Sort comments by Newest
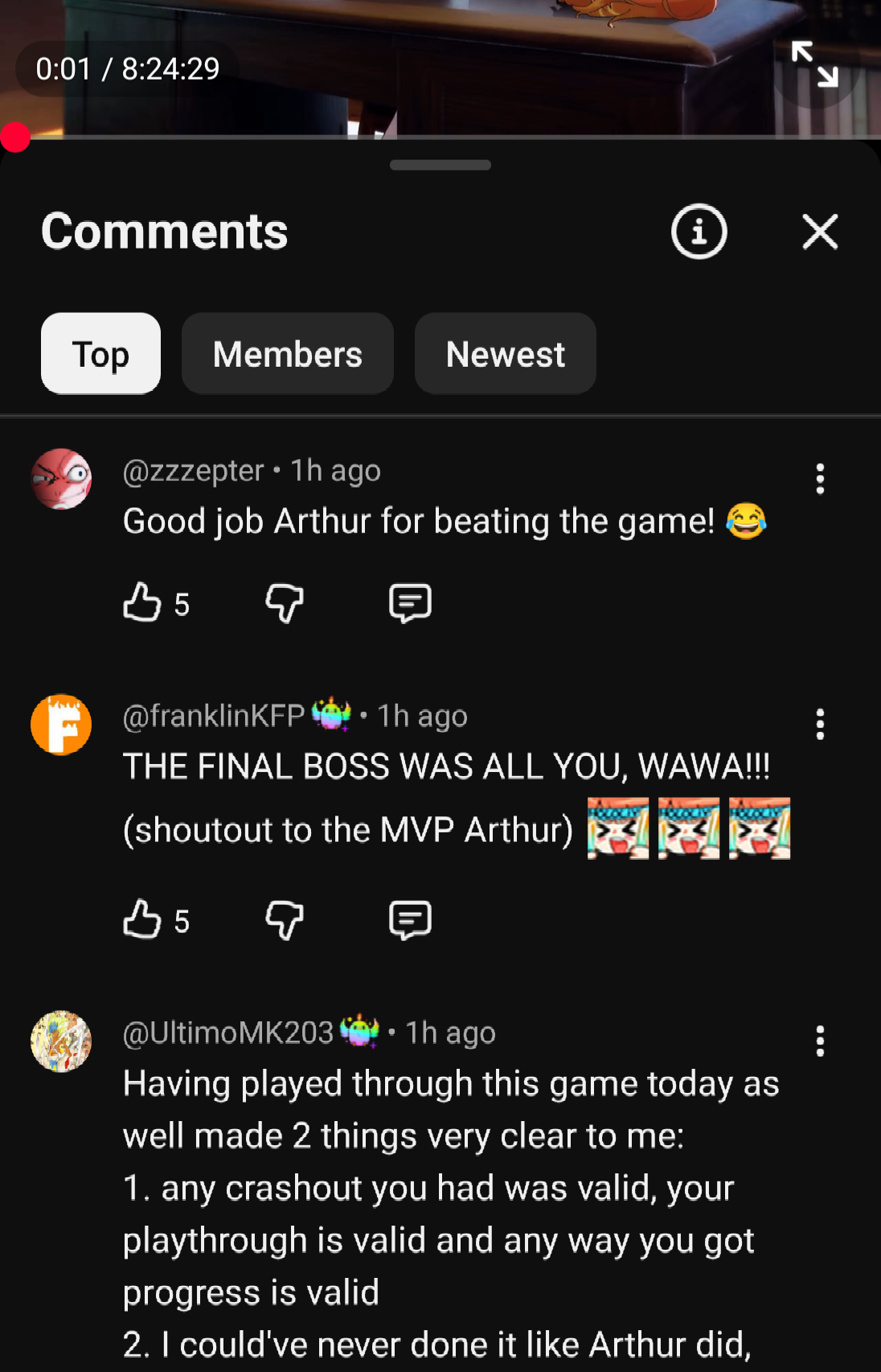This screenshot has width=881, height=1372. click(x=506, y=354)
